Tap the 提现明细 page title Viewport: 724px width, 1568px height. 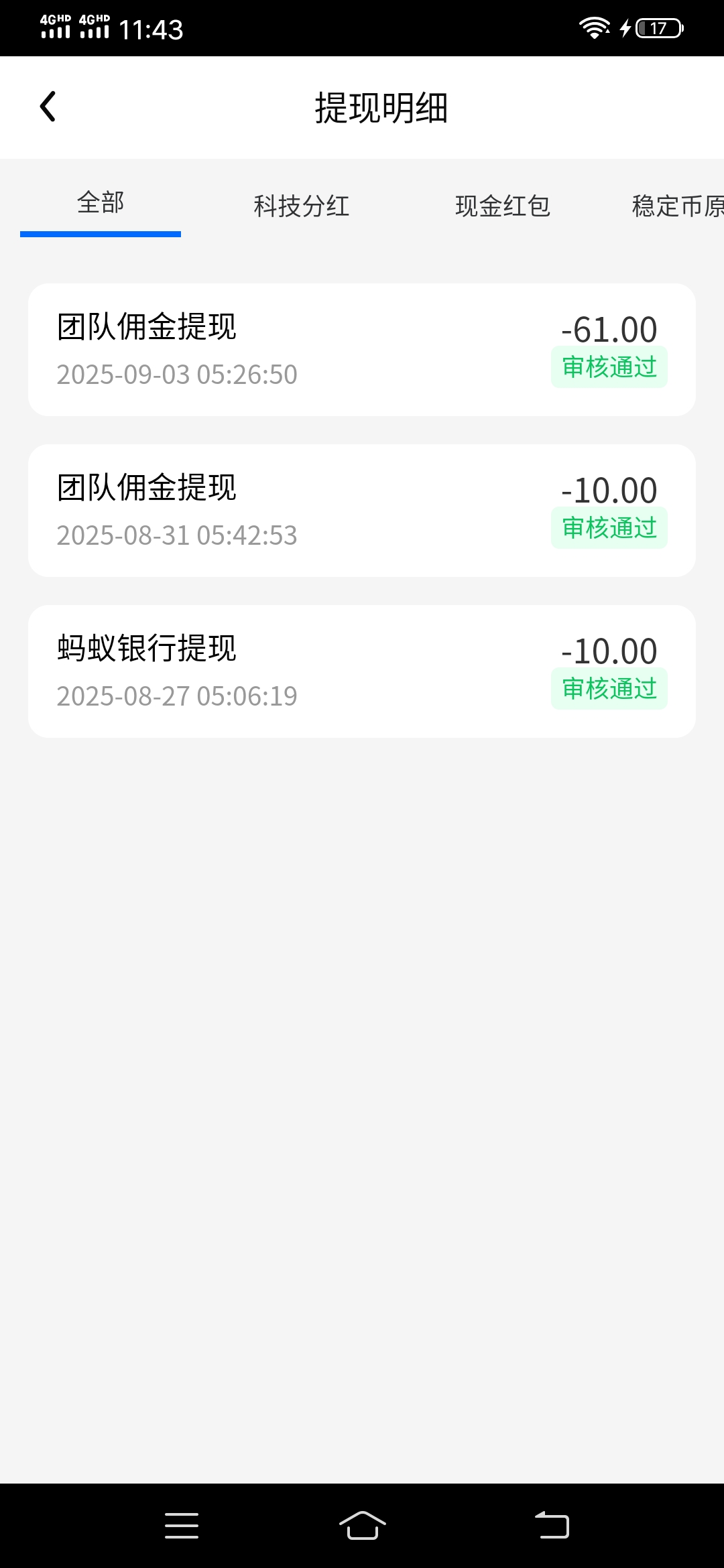click(381, 107)
